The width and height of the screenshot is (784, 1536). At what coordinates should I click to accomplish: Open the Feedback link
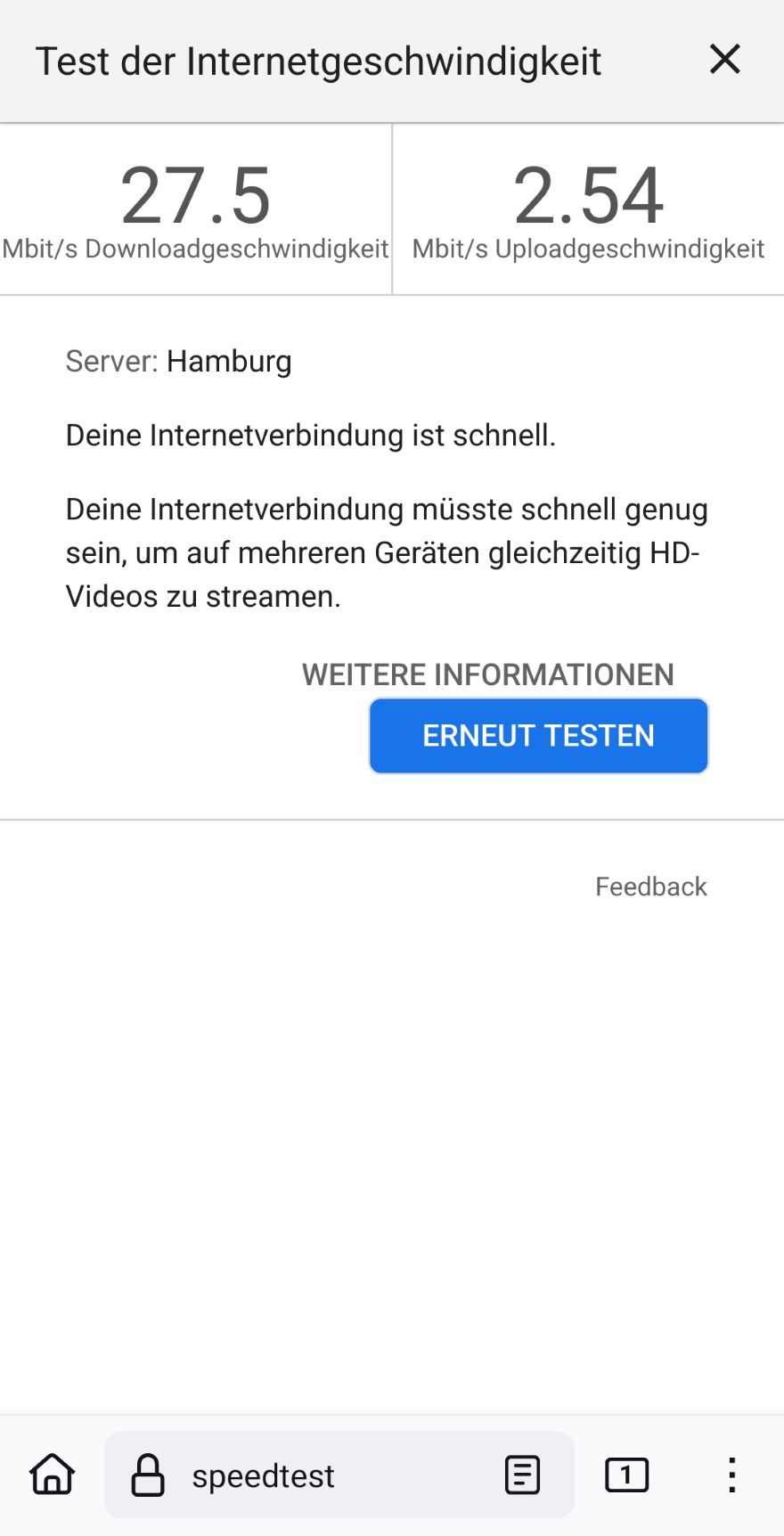[x=651, y=886]
